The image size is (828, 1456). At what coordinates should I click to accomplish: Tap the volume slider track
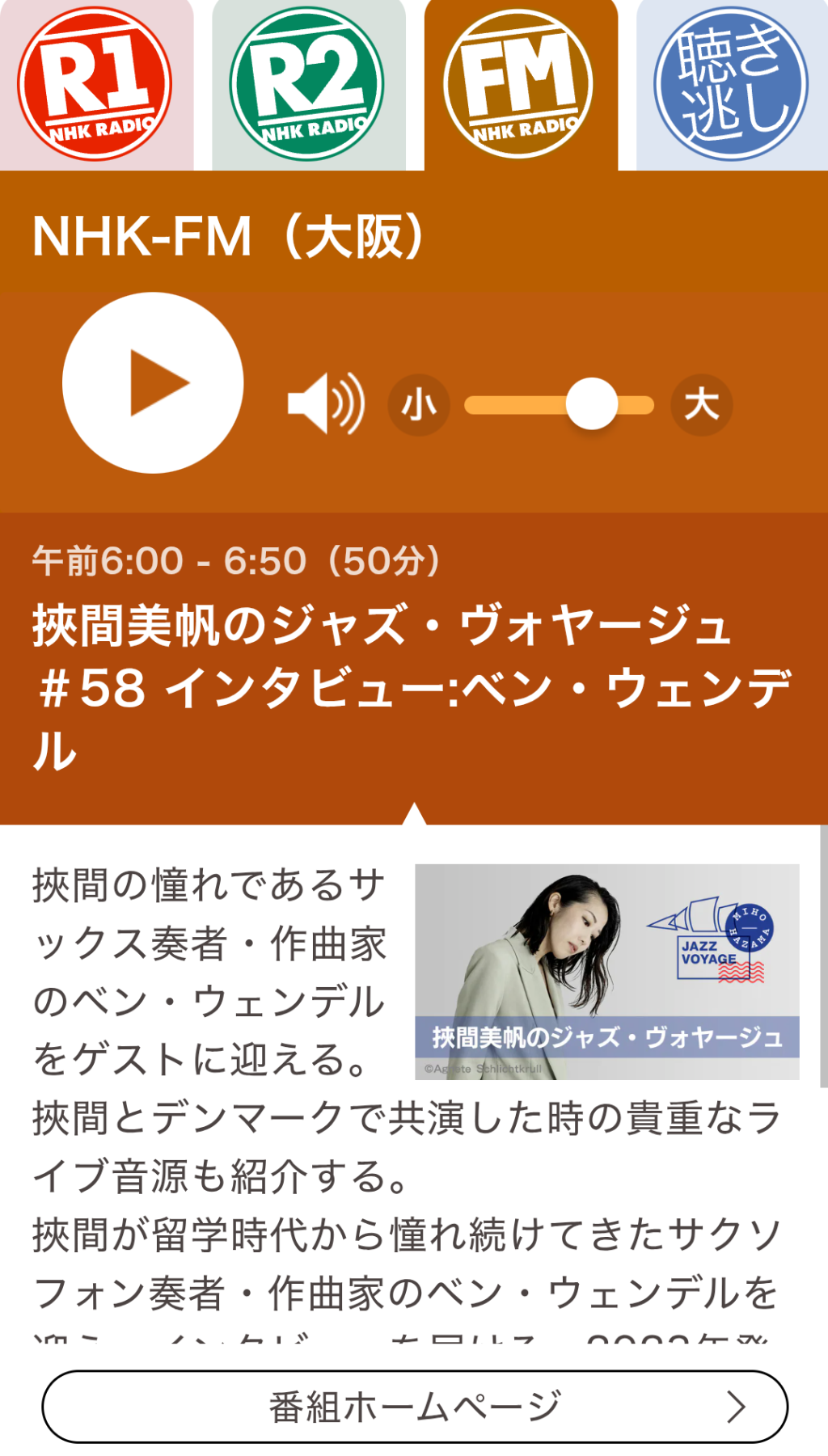(x=517, y=404)
